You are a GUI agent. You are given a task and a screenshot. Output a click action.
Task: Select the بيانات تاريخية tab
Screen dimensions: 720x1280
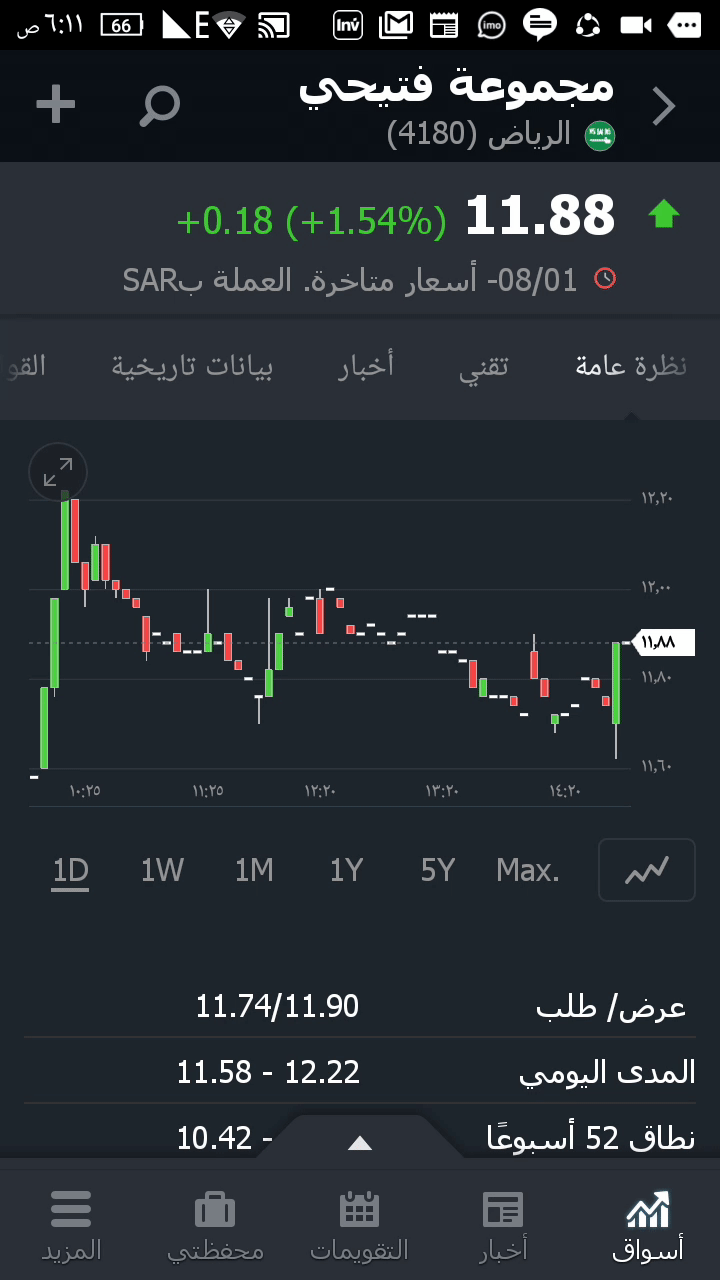pyautogui.click(x=192, y=366)
